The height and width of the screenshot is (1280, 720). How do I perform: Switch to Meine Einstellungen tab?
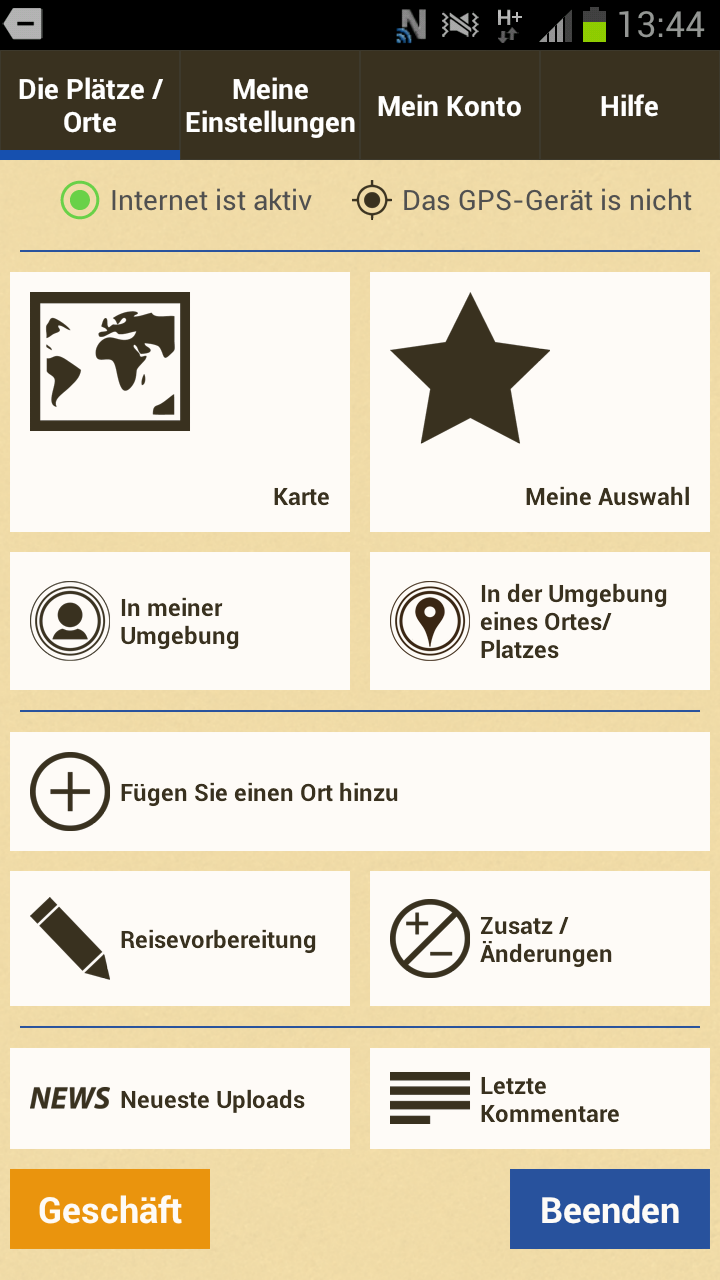click(270, 106)
